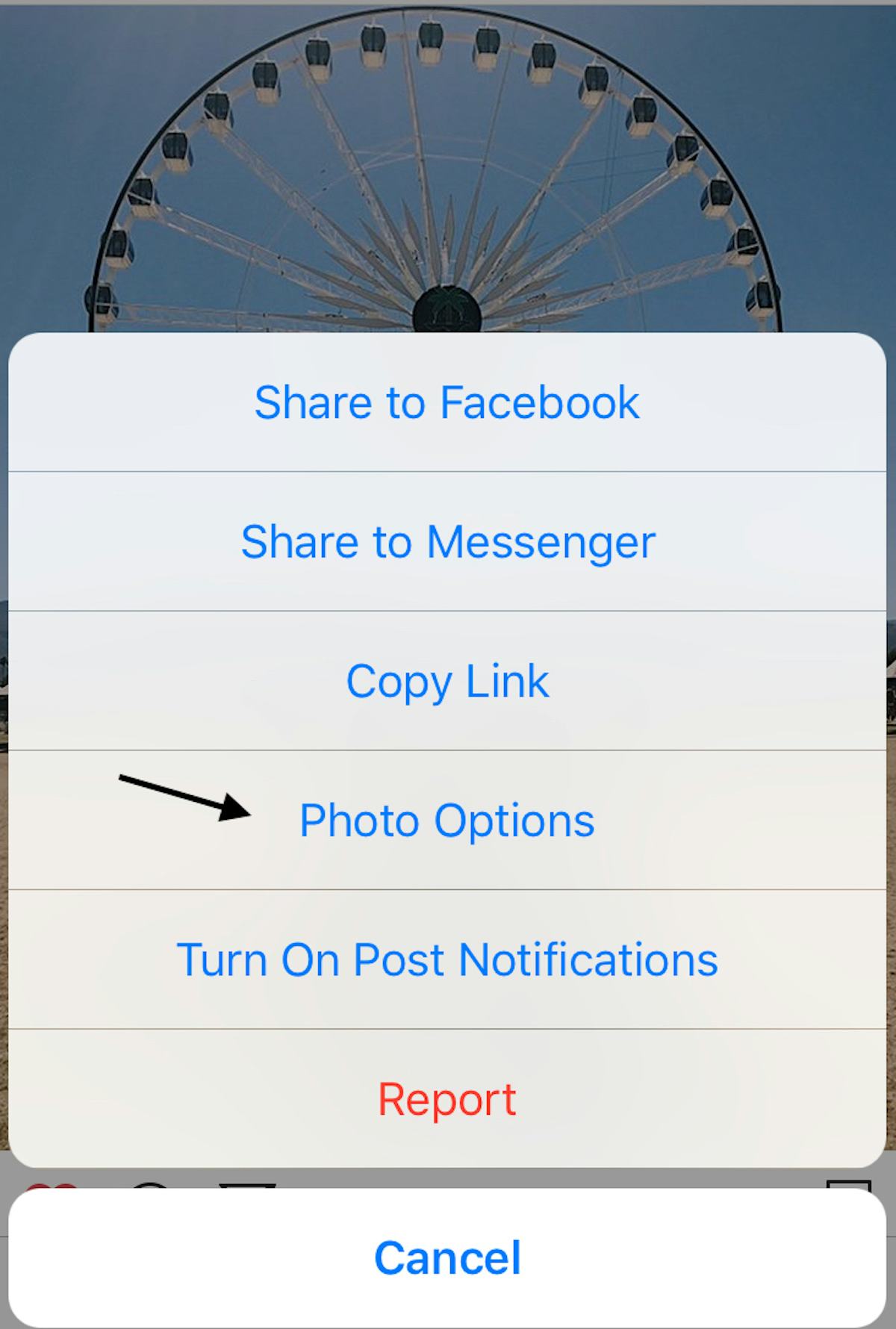Tap Copy Link in the action sheet

click(447, 681)
